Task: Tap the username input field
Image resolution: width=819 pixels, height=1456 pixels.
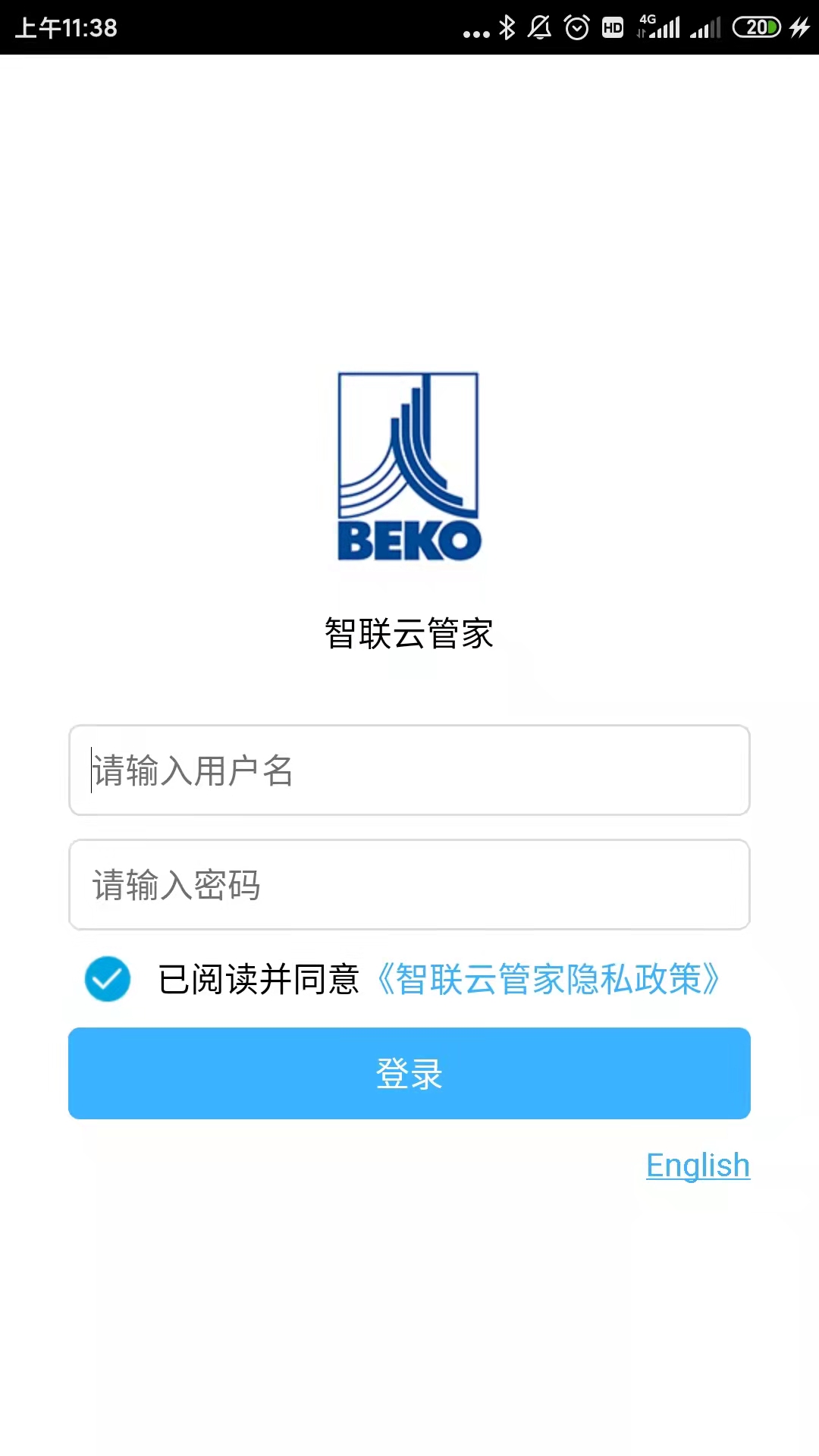Action: coord(409,770)
